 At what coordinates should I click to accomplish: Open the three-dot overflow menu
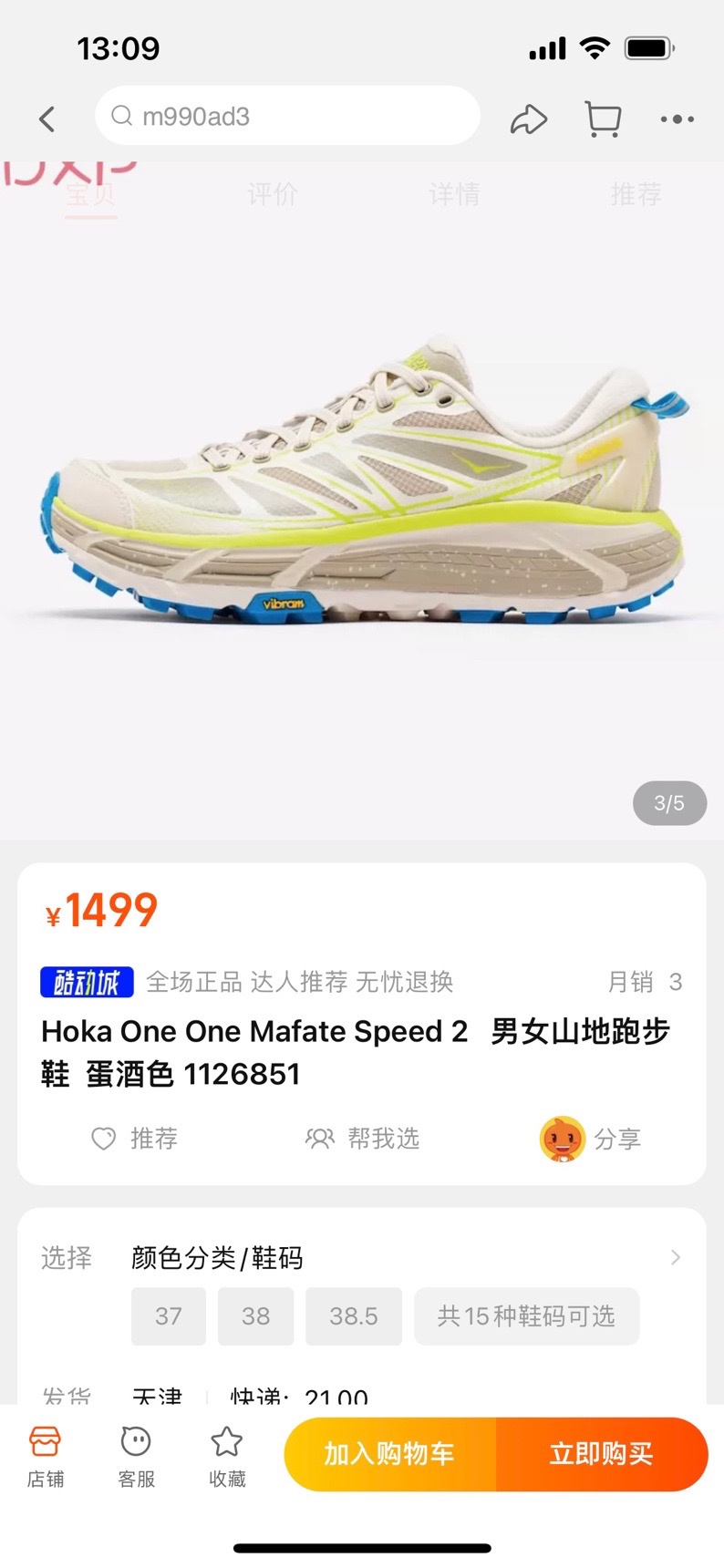[677, 119]
